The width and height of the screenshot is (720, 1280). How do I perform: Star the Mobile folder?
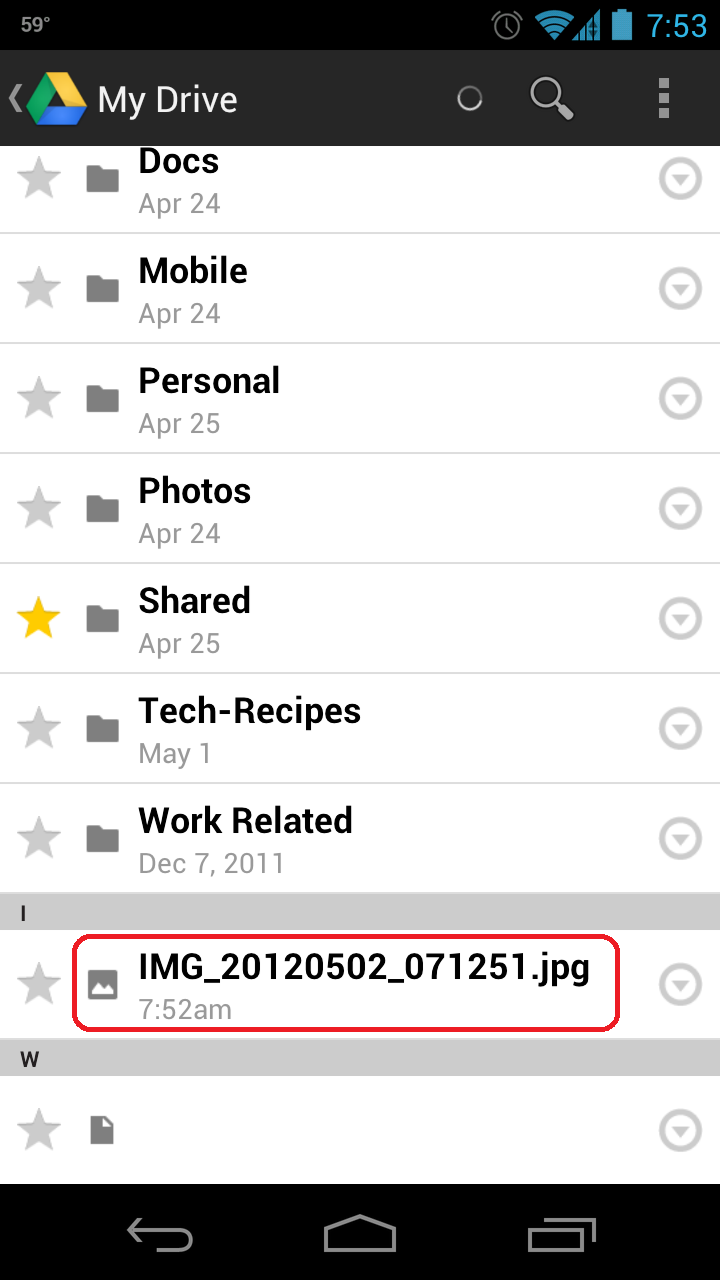tap(39, 289)
